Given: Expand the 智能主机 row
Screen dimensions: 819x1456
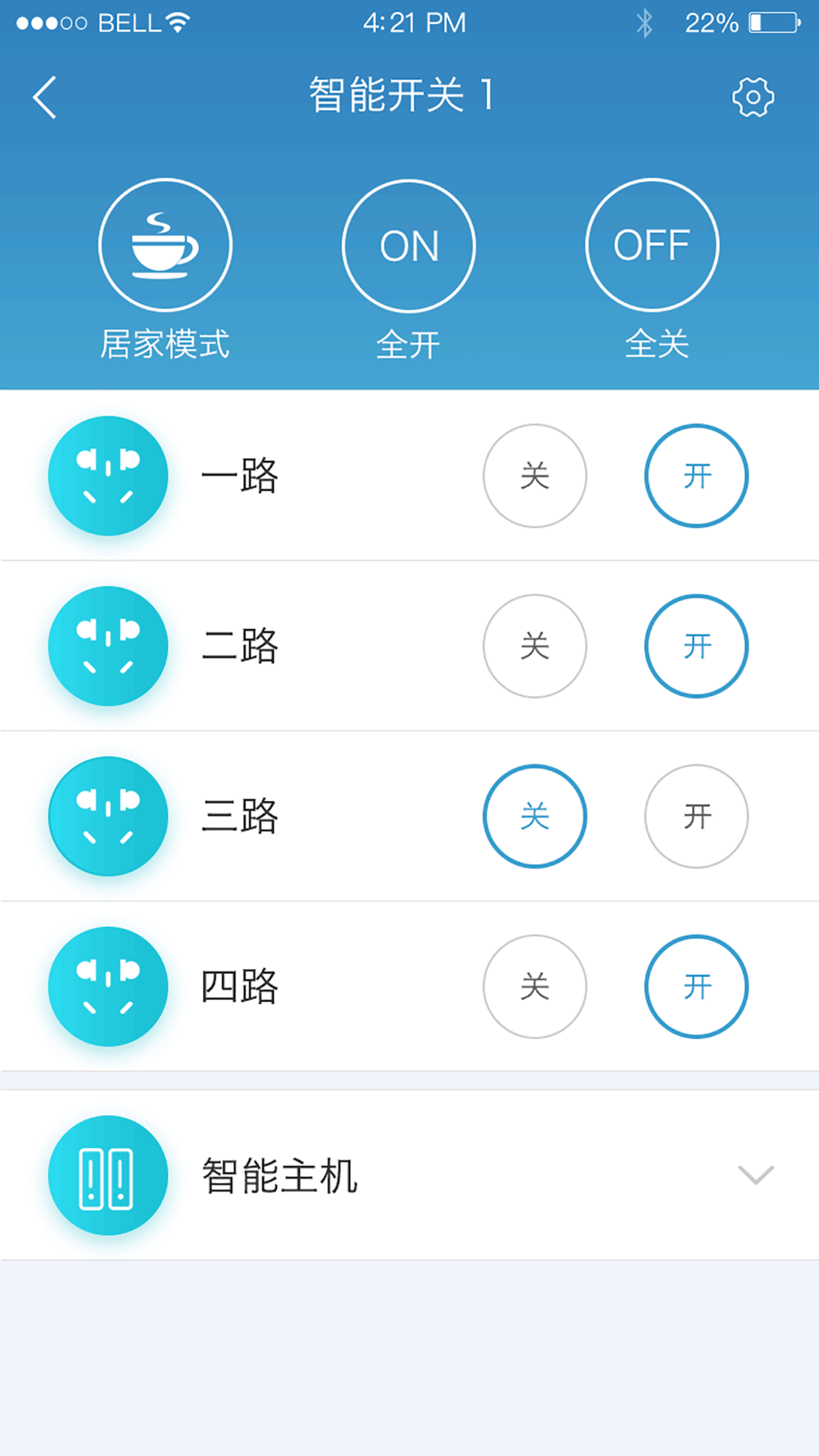Looking at the screenshot, I should click(x=755, y=1175).
